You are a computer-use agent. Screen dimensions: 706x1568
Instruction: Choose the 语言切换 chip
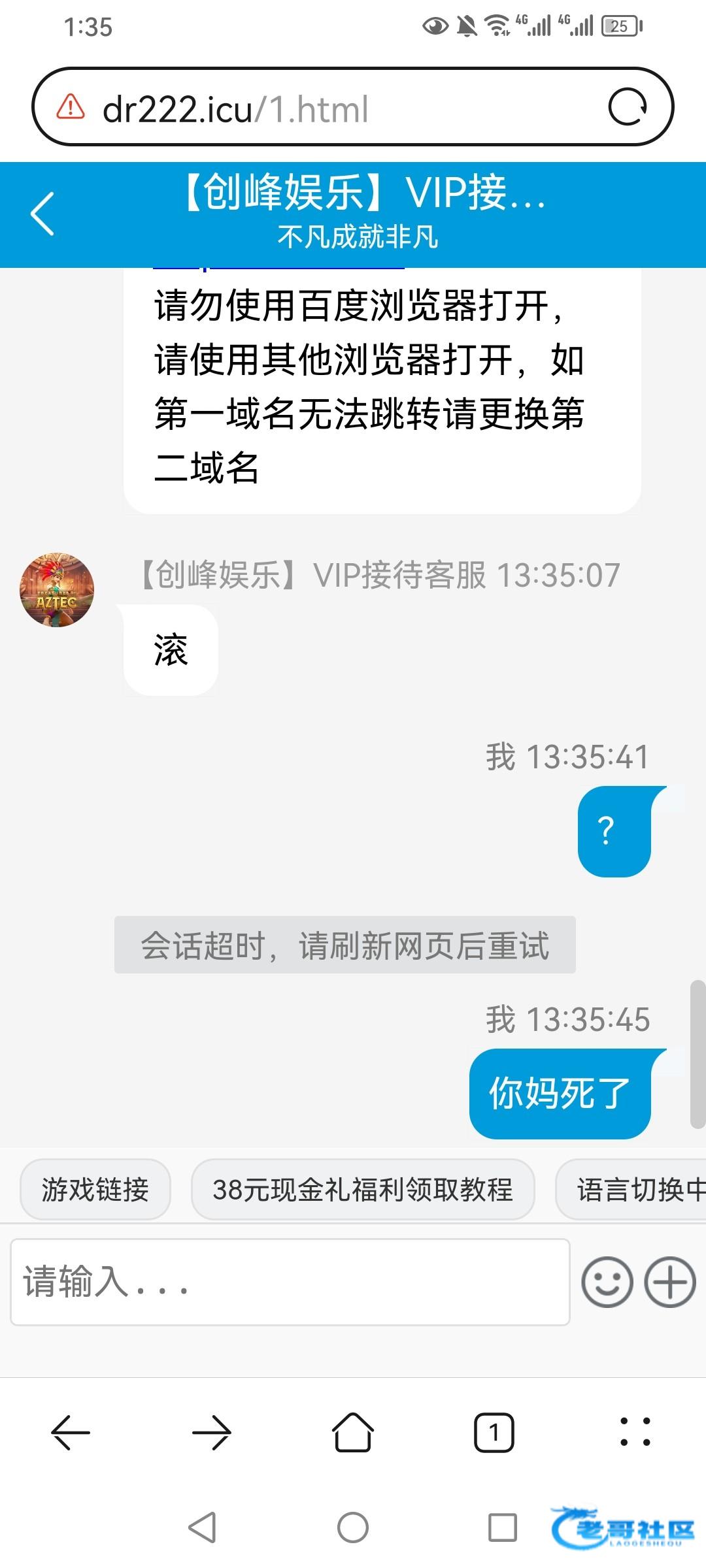pyautogui.click(x=631, y=1190)
